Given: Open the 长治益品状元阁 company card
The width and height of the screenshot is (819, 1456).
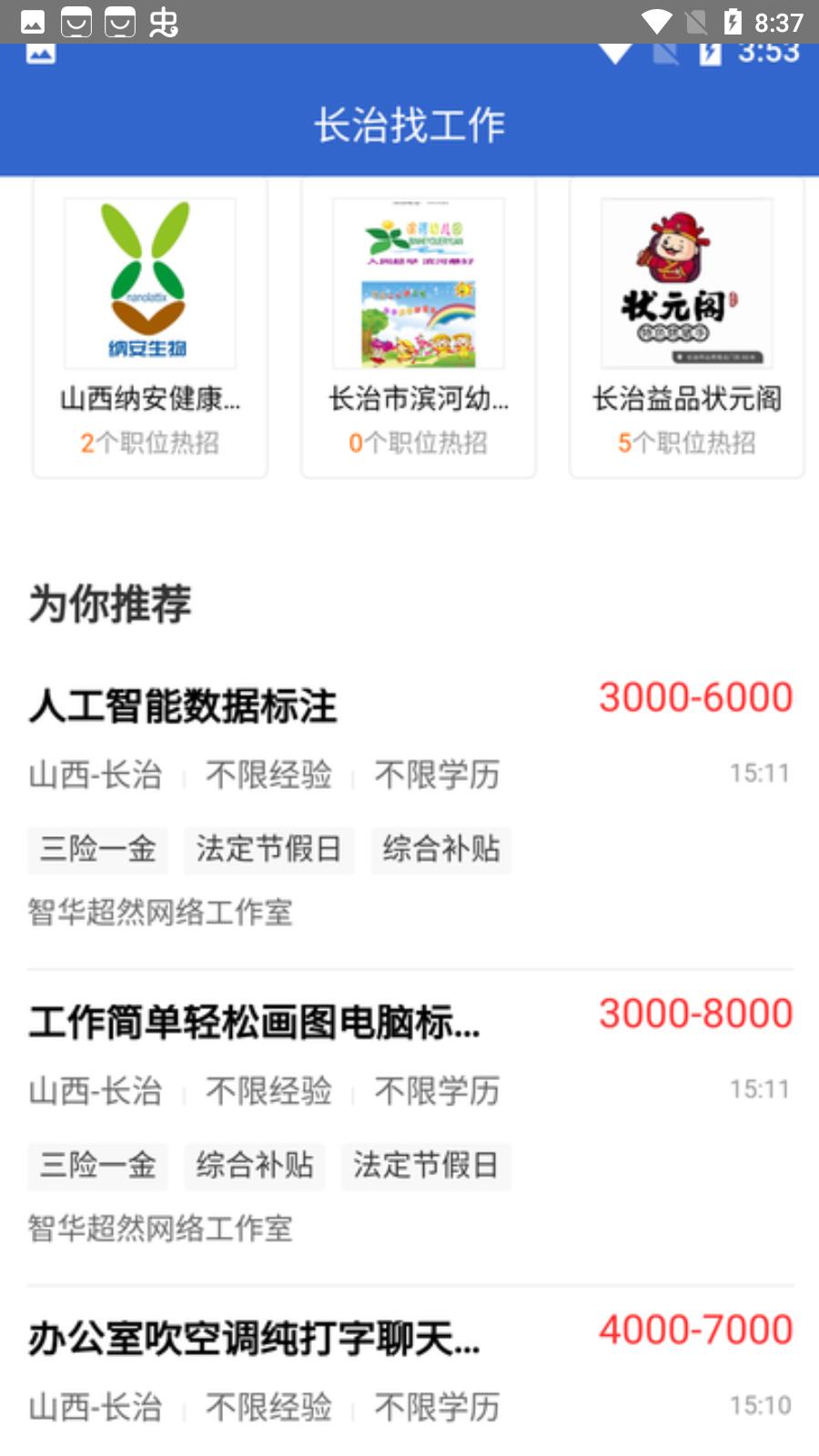Looking at the screenshot, I should (686, 328).
